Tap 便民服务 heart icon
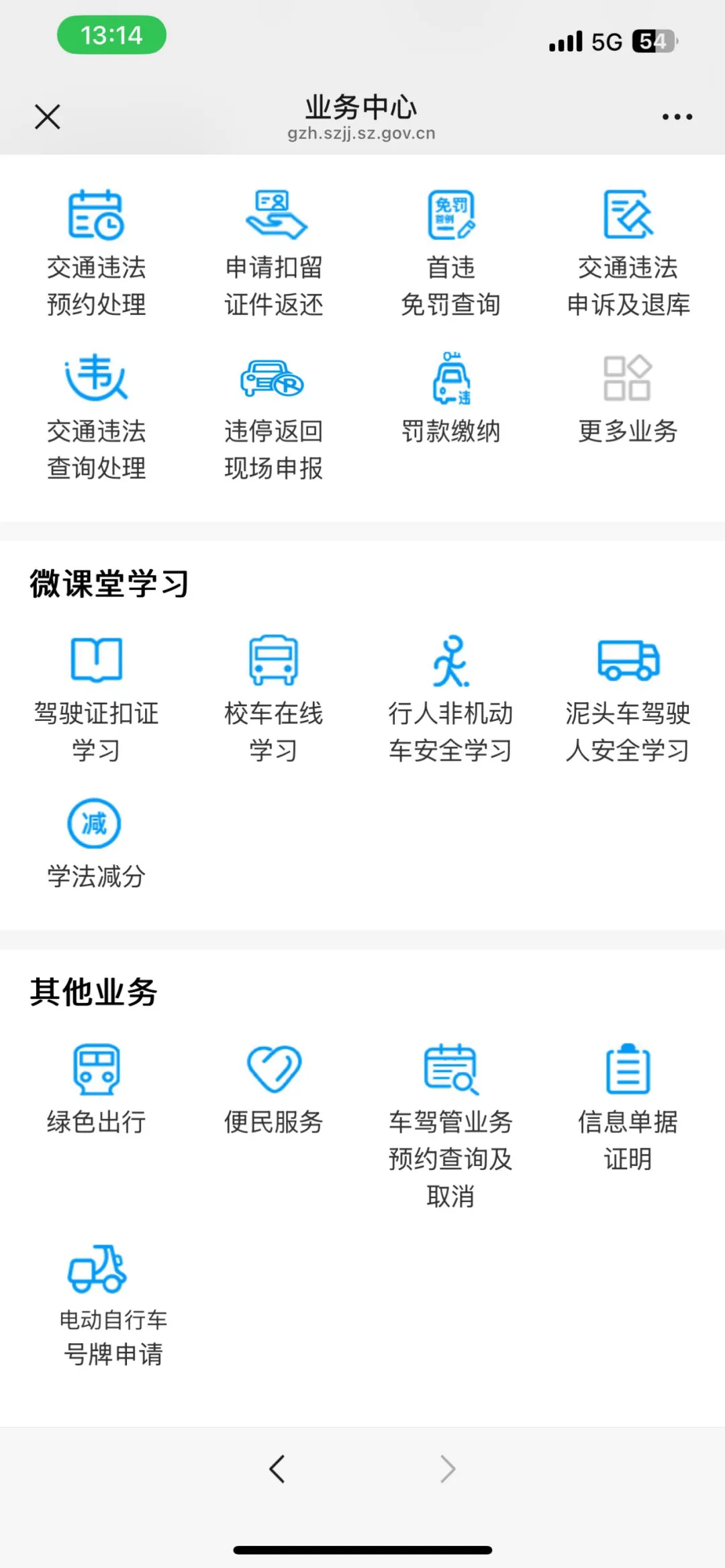 click(274, 1069)
